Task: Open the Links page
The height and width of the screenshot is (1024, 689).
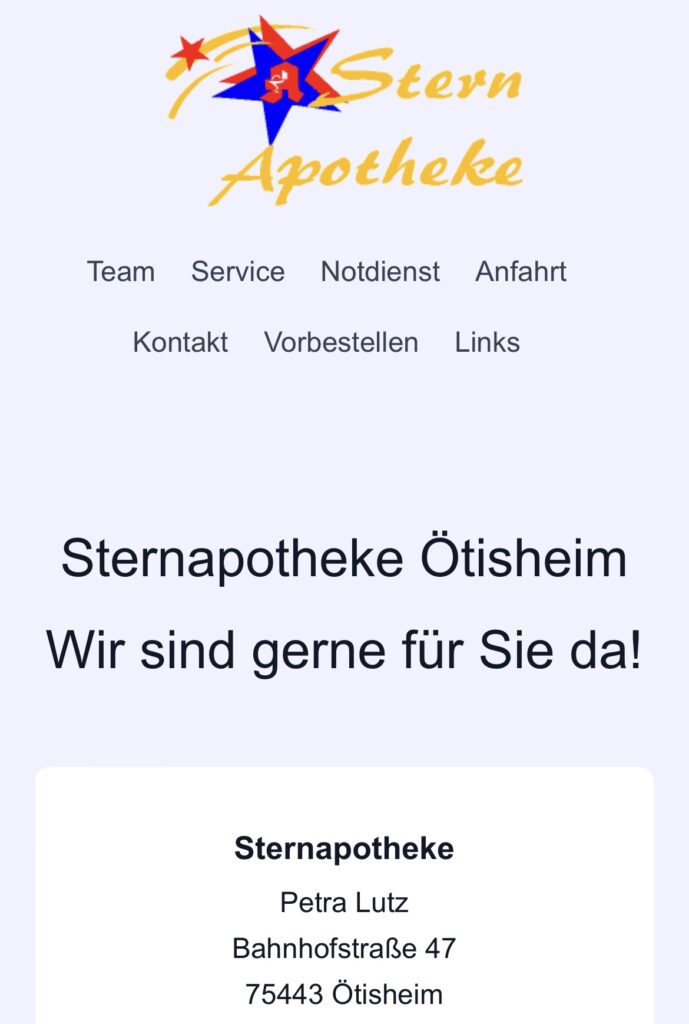Action: (x=487, y=343)
